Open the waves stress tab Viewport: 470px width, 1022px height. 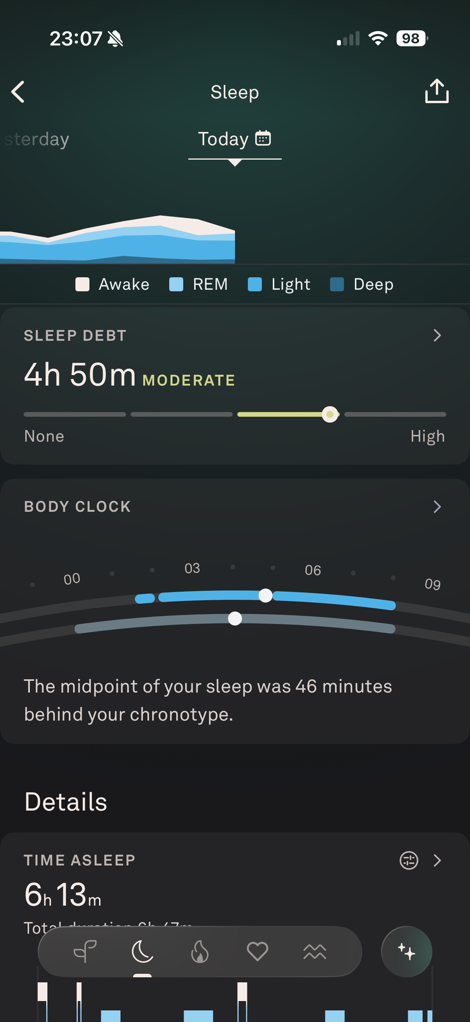315,952
